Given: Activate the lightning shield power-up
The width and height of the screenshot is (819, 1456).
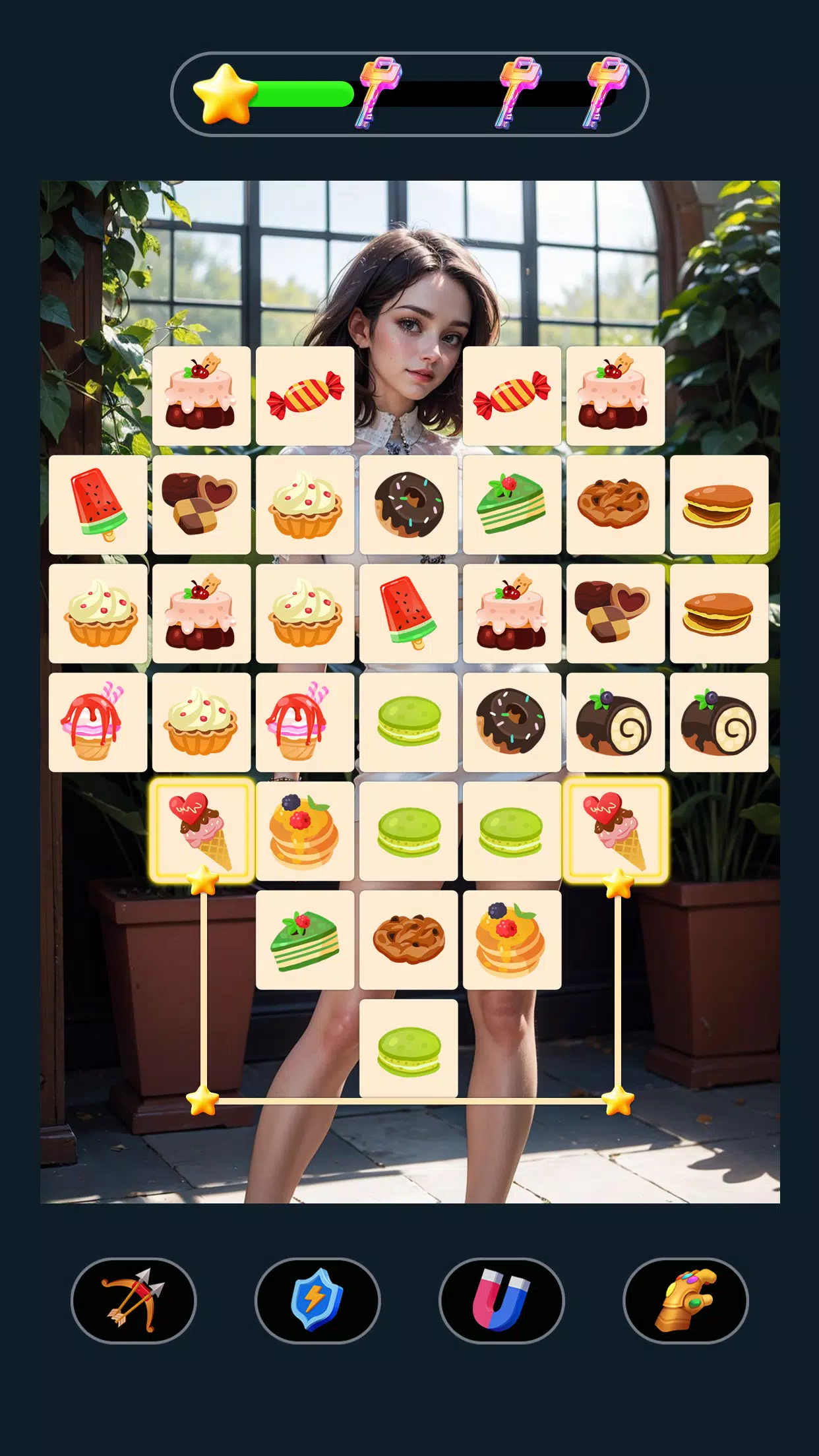Looking at the screenshot, I should point(317,1300).
